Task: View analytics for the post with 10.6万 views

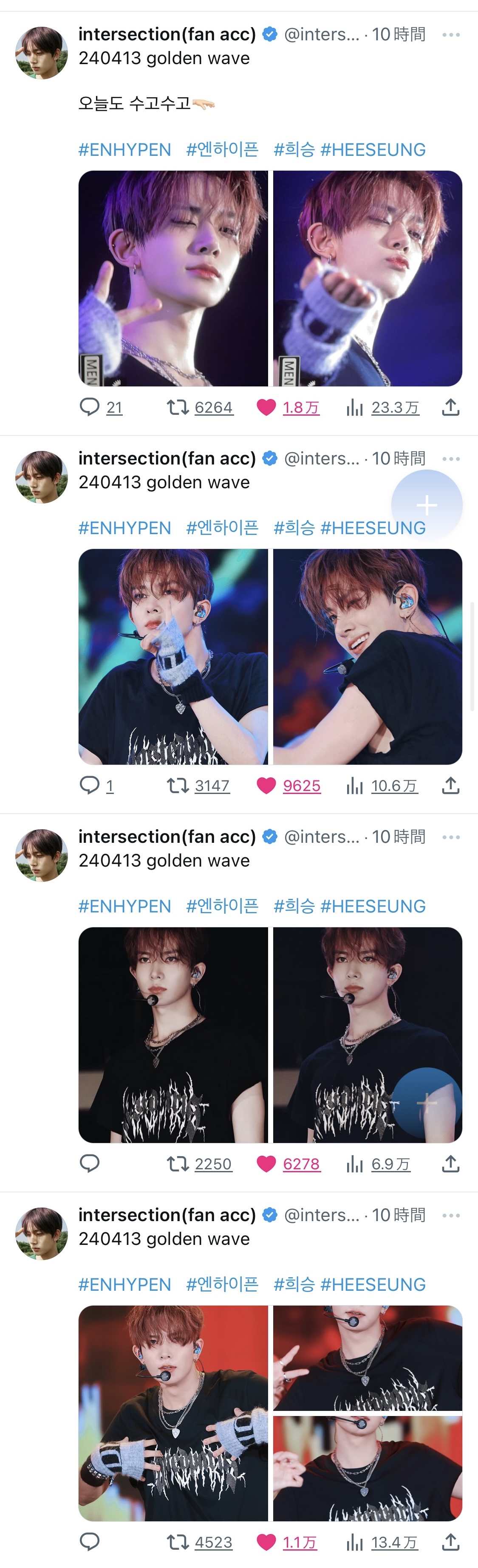Action: pos(355,785)
